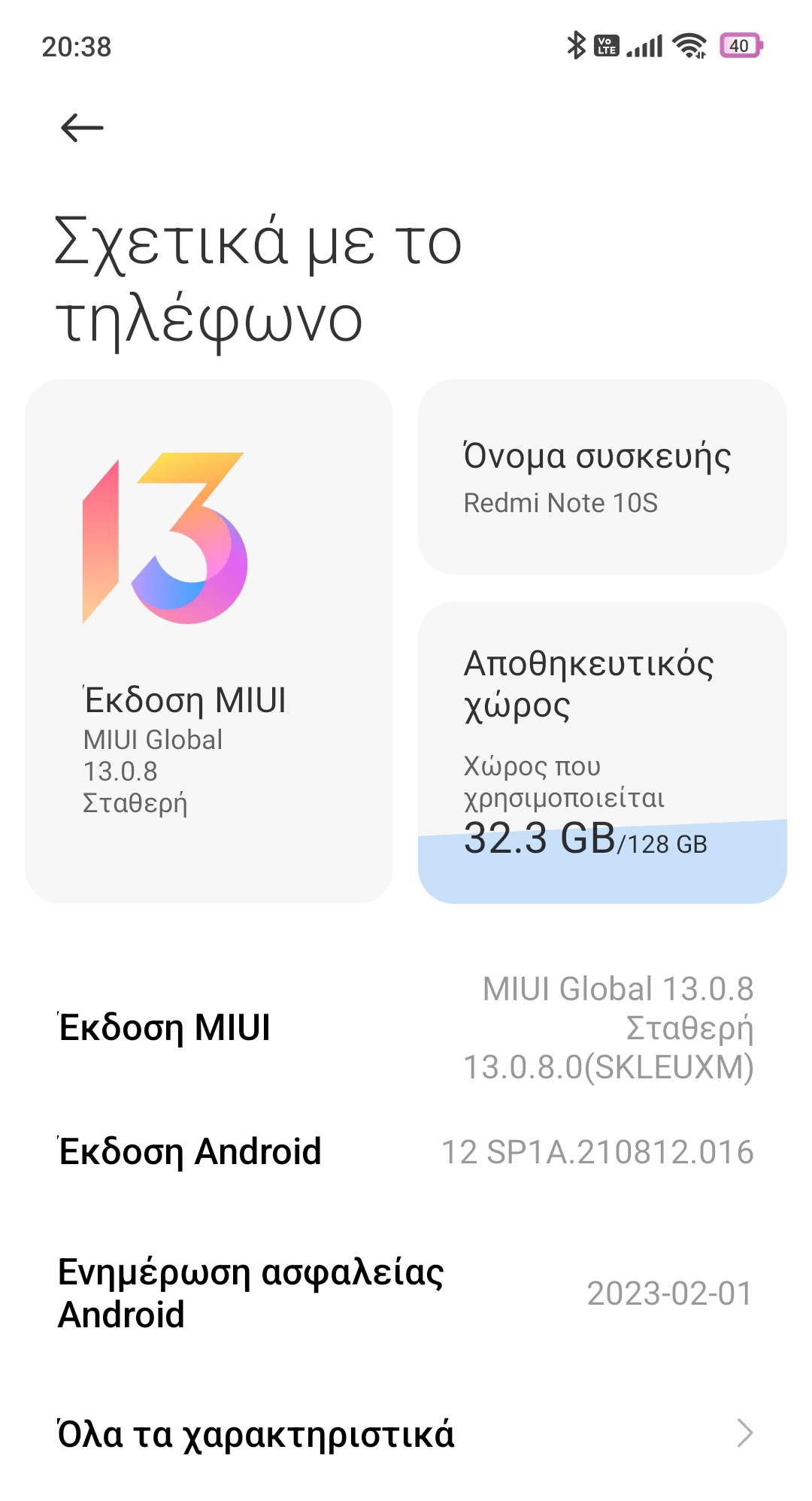The width and height of the screenshot is (812, 1501).
Task: Open the Έκδοση MIUI card with 13 logo
Action: [209, 641]
